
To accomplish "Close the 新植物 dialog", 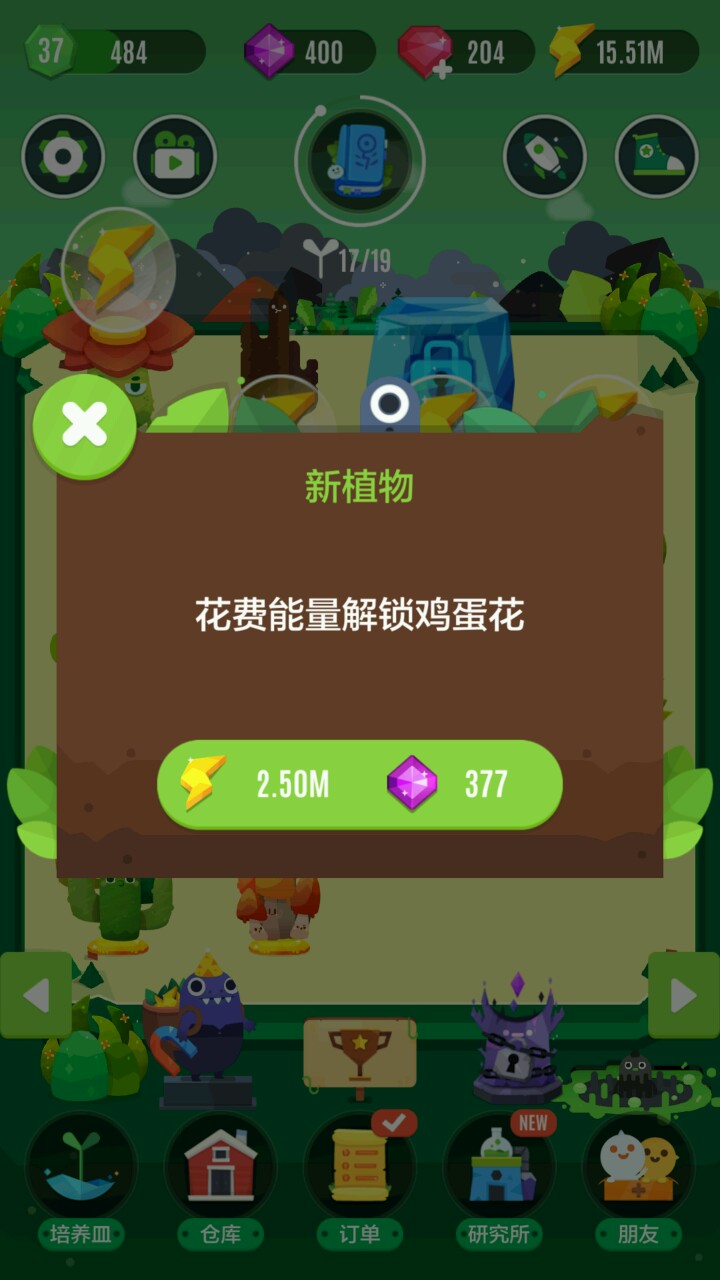I will [85, 427].
